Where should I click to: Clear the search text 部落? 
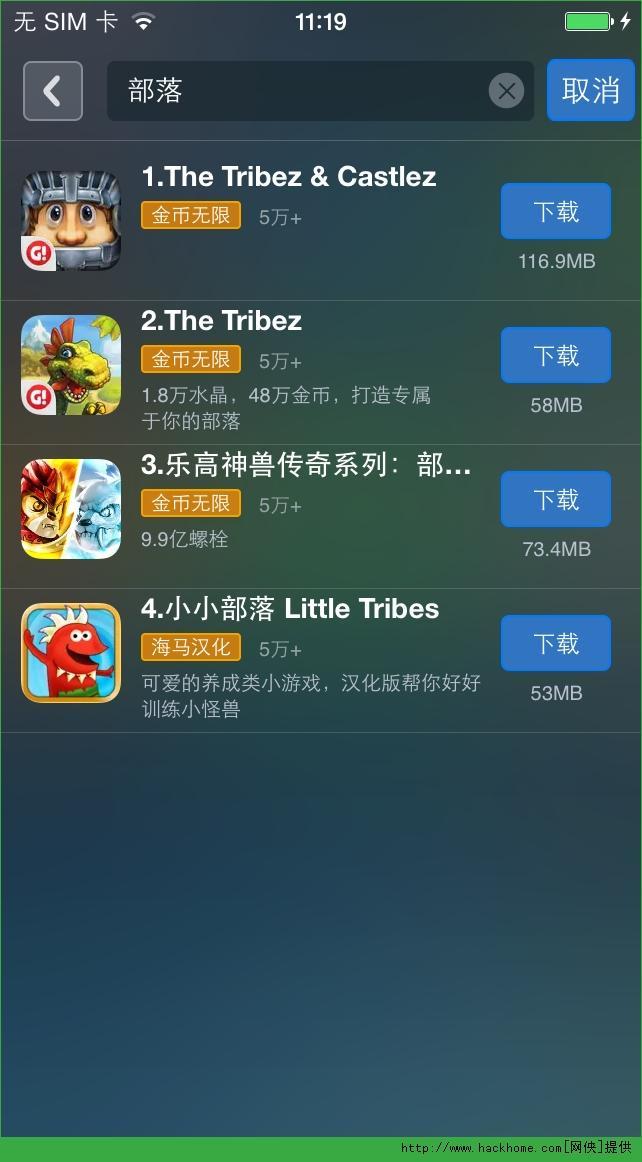point(506,91)
